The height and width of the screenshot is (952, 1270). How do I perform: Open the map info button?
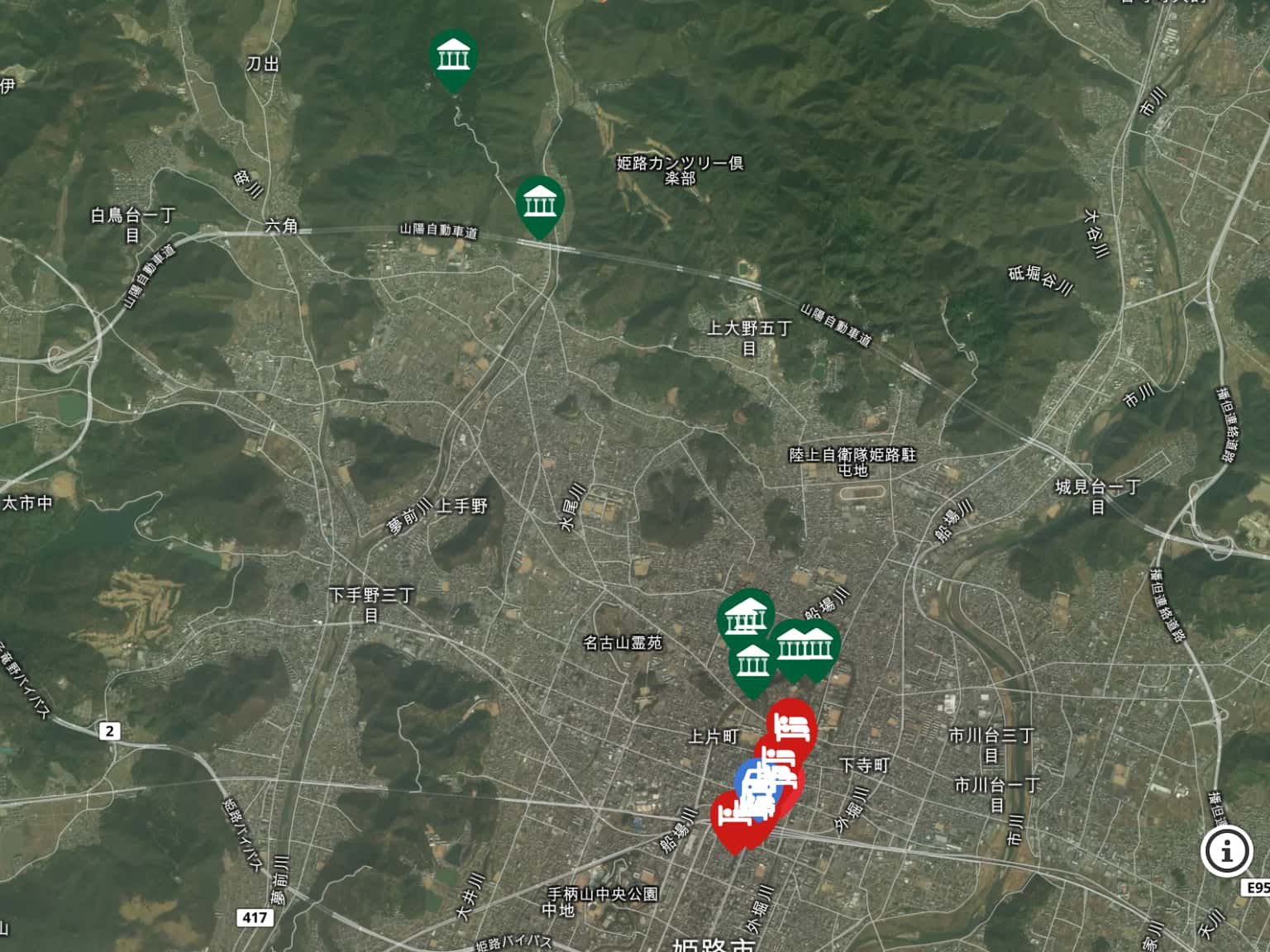(1226, 850)
